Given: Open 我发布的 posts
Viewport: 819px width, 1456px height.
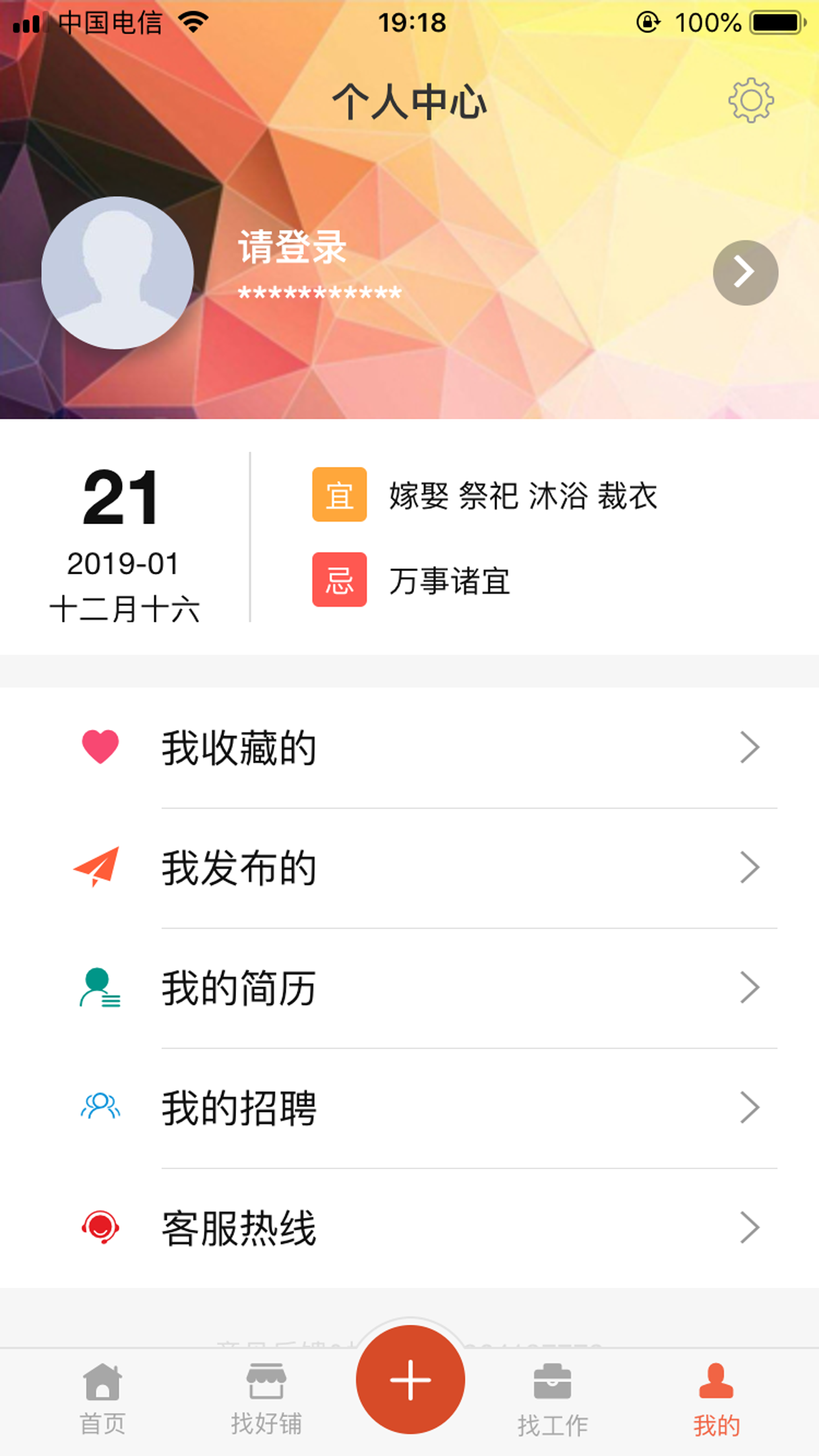Looking at the screenshot, I should pyautogui.click(x=409, y=868).
